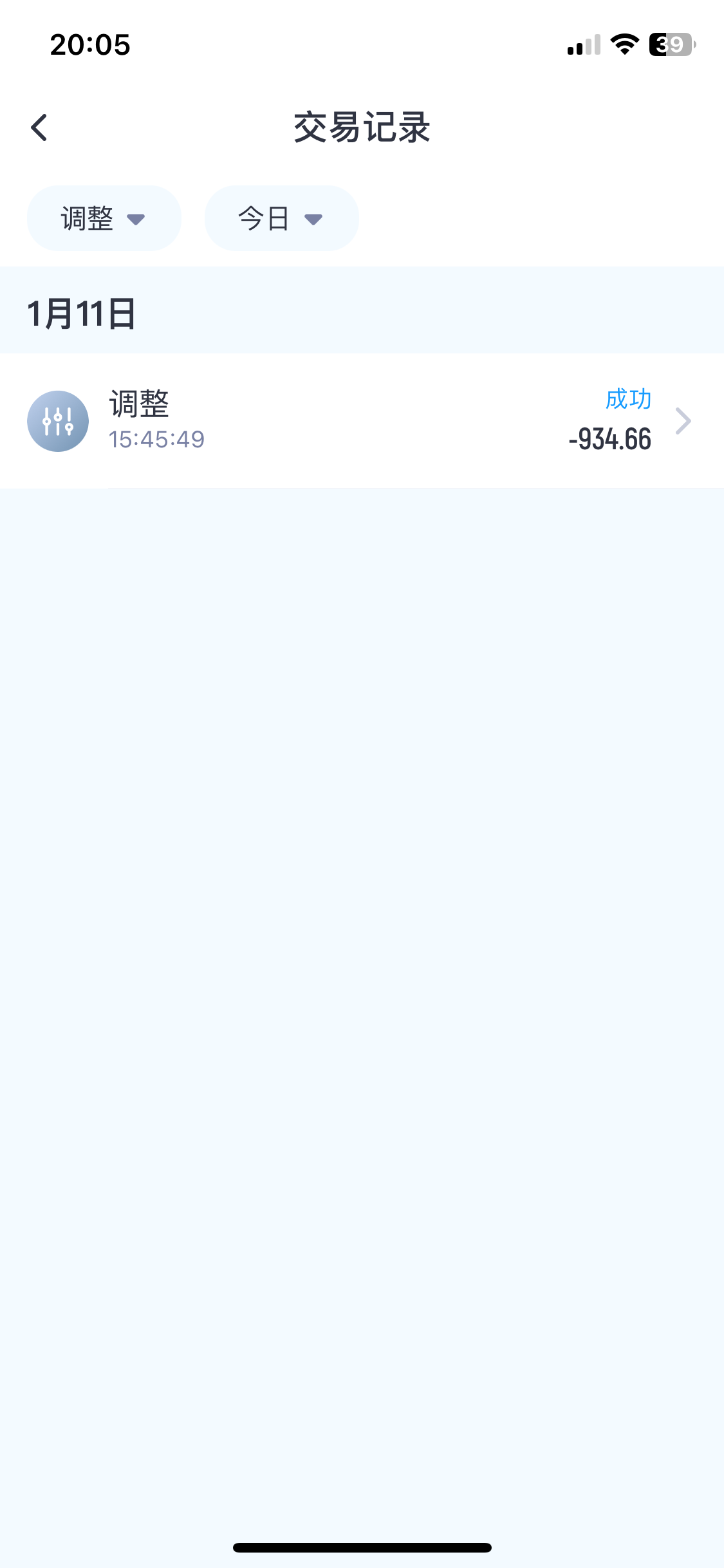Open the 今日 date filter dropdown
This screenshot has height=1568, width=724.
[x=281, y=219]
